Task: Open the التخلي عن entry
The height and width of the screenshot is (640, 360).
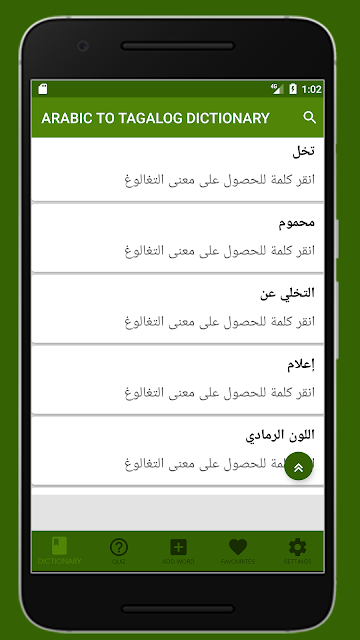Action: tap(178, 309)
